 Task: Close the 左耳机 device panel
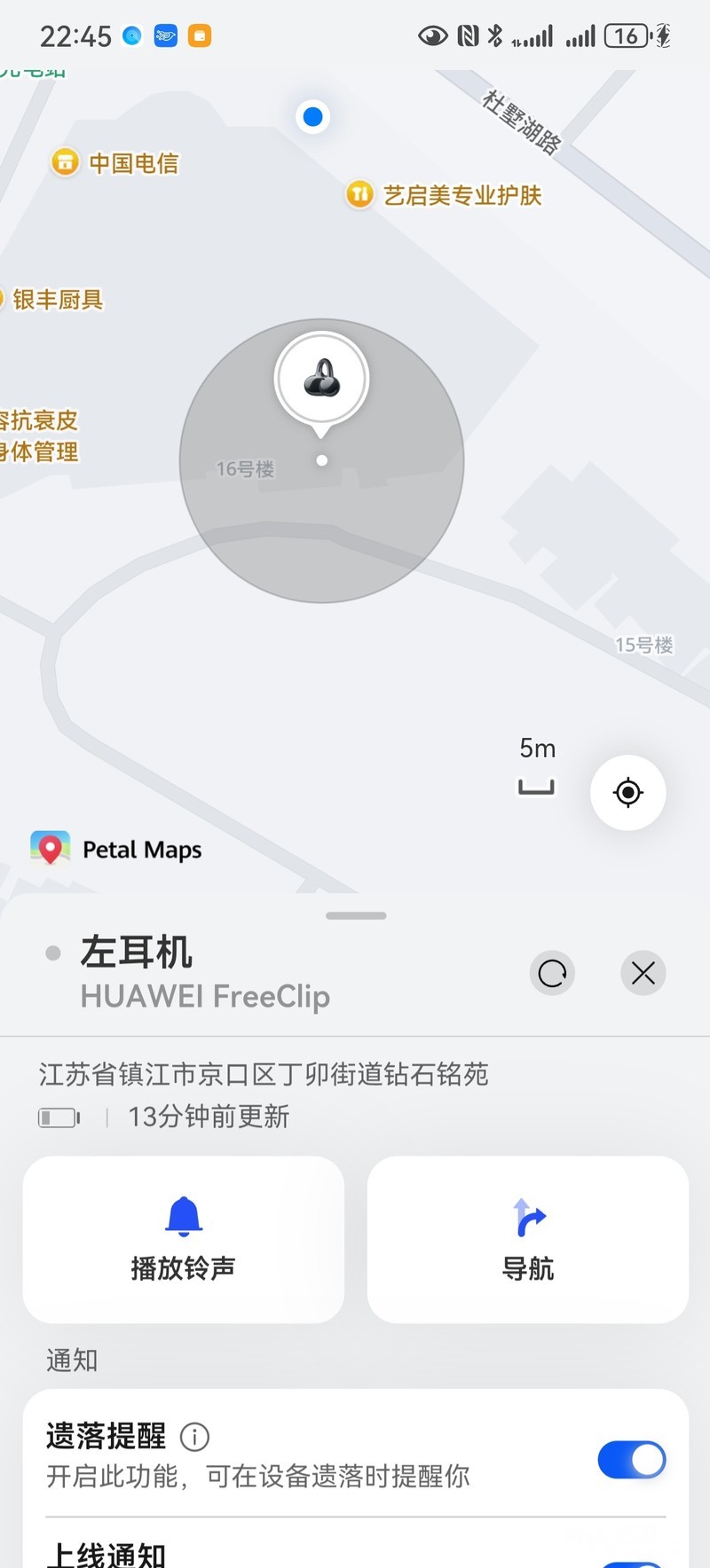click(643, 973)
